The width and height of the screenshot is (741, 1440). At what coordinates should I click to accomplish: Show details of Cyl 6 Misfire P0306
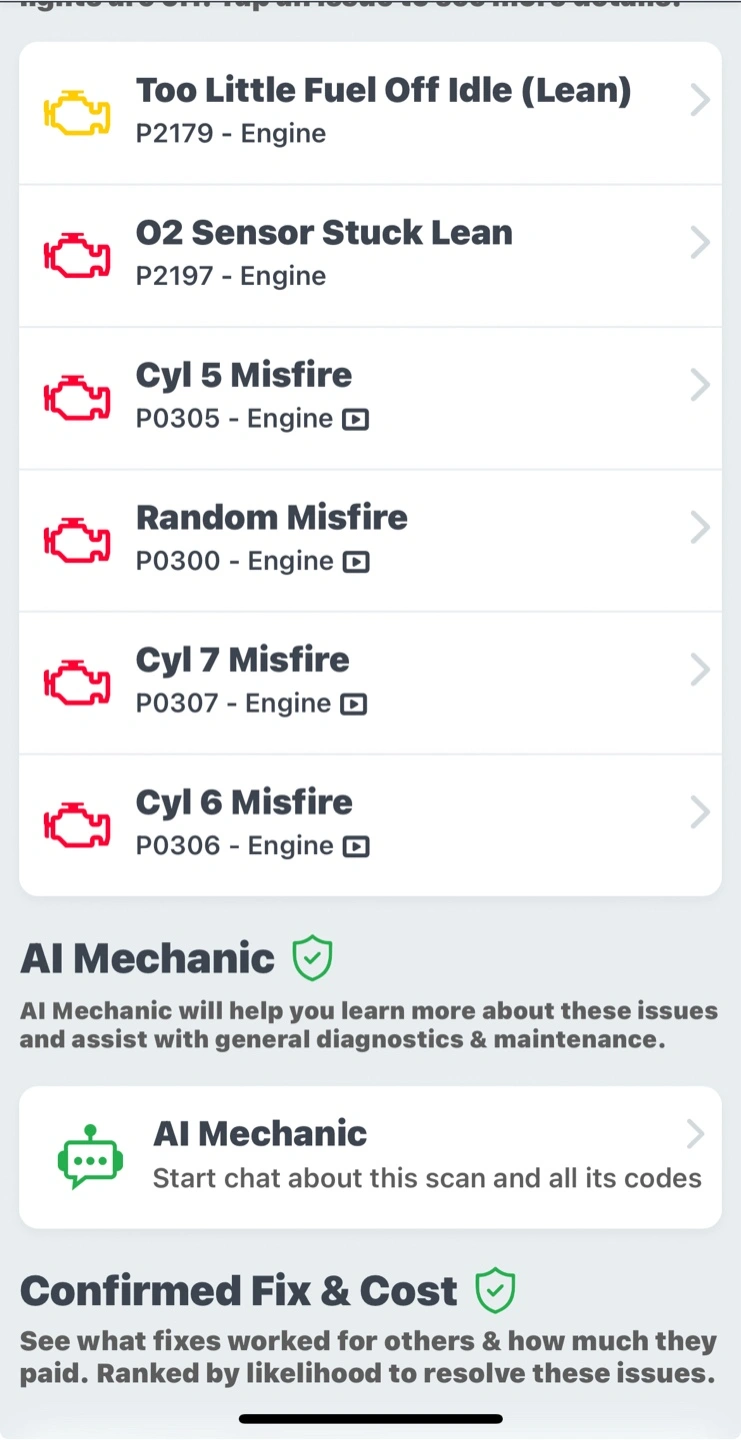[370, 825]
